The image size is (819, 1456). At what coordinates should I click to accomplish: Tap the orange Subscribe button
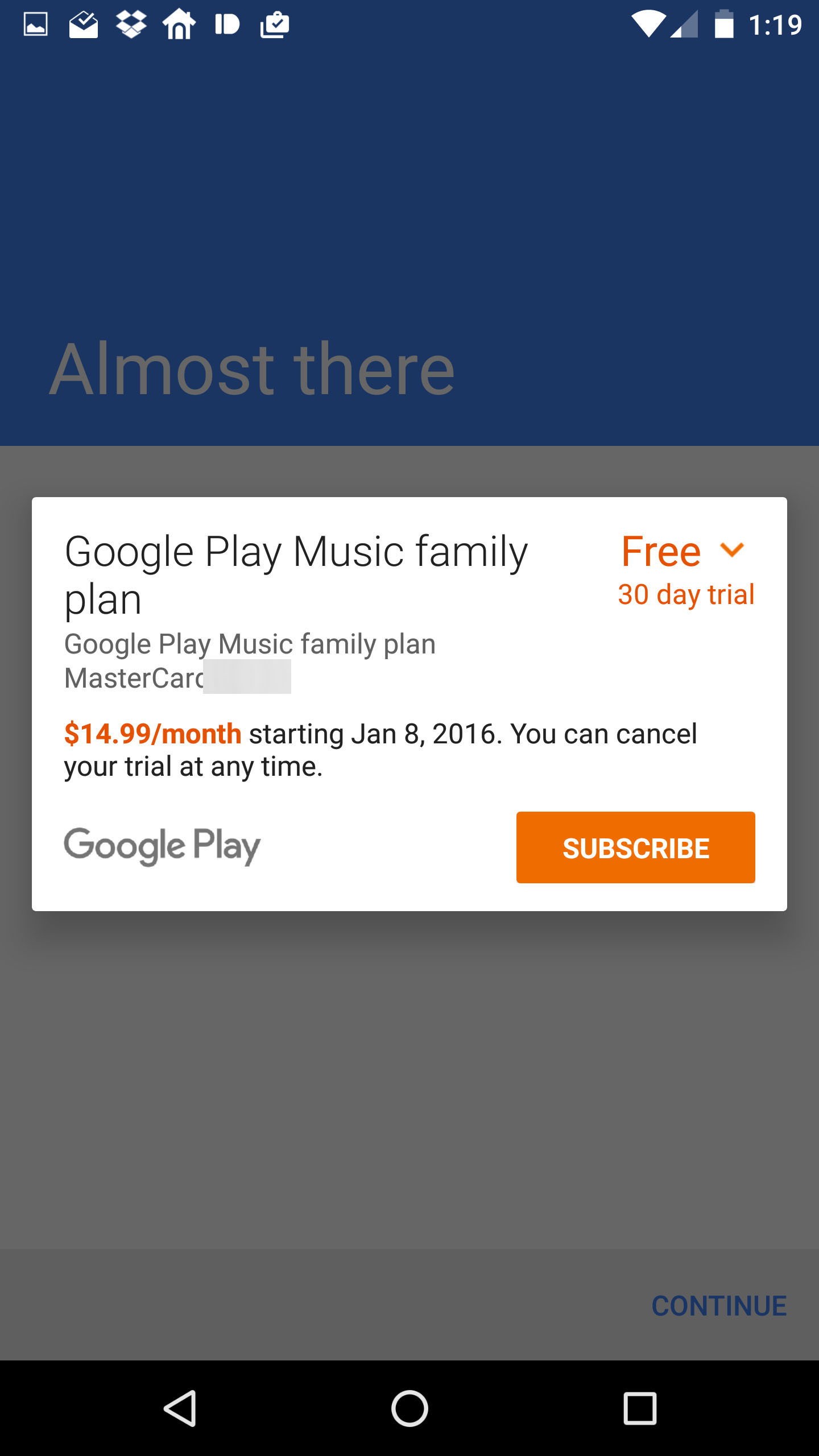635,847
